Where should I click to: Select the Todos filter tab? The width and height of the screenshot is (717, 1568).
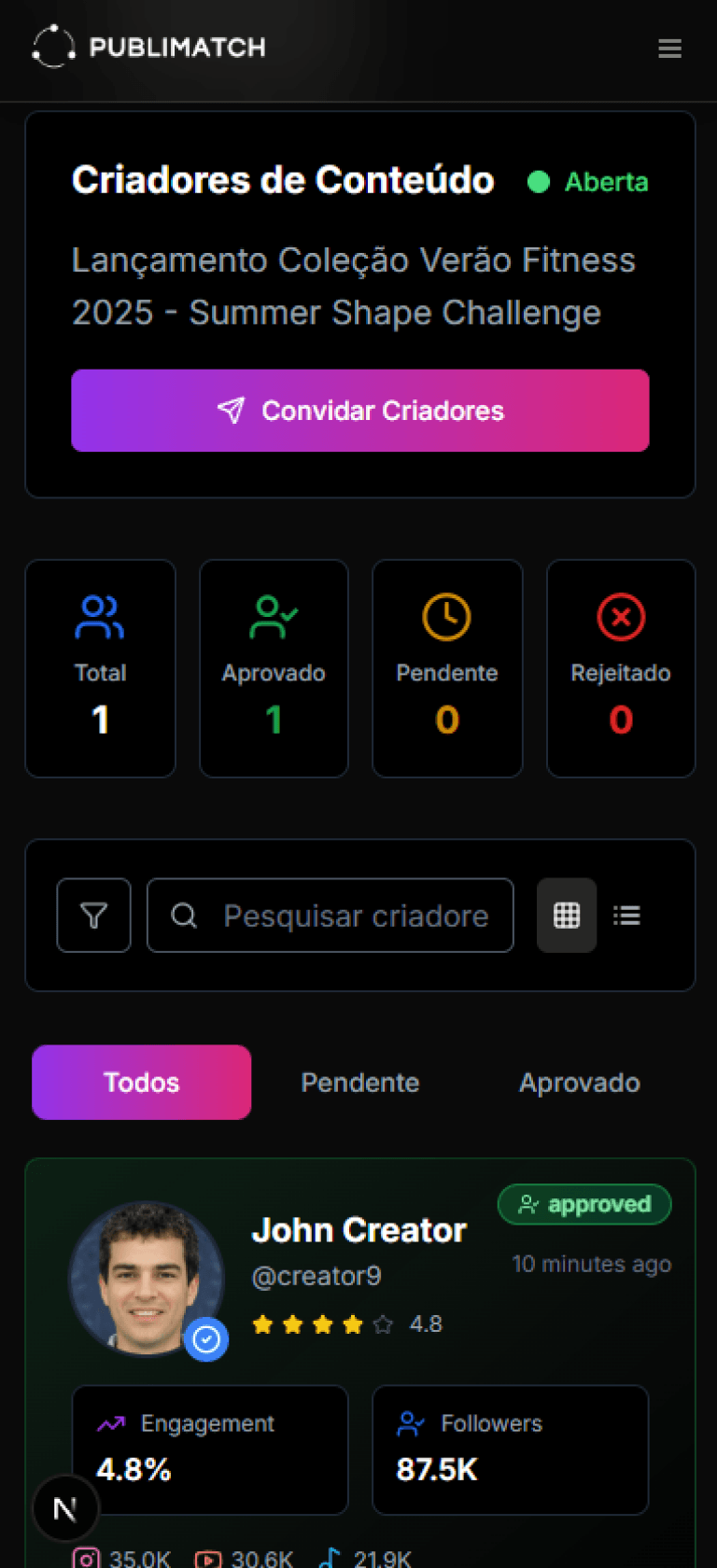[x=141, y=1082]
